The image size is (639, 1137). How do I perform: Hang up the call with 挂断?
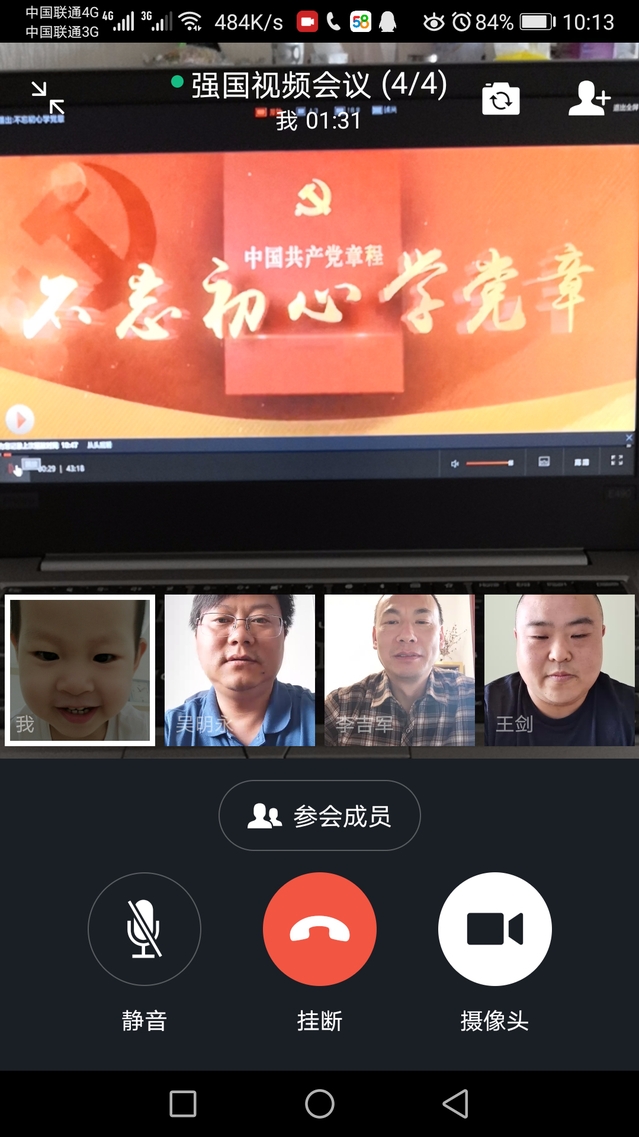click(x=320, y=929)
